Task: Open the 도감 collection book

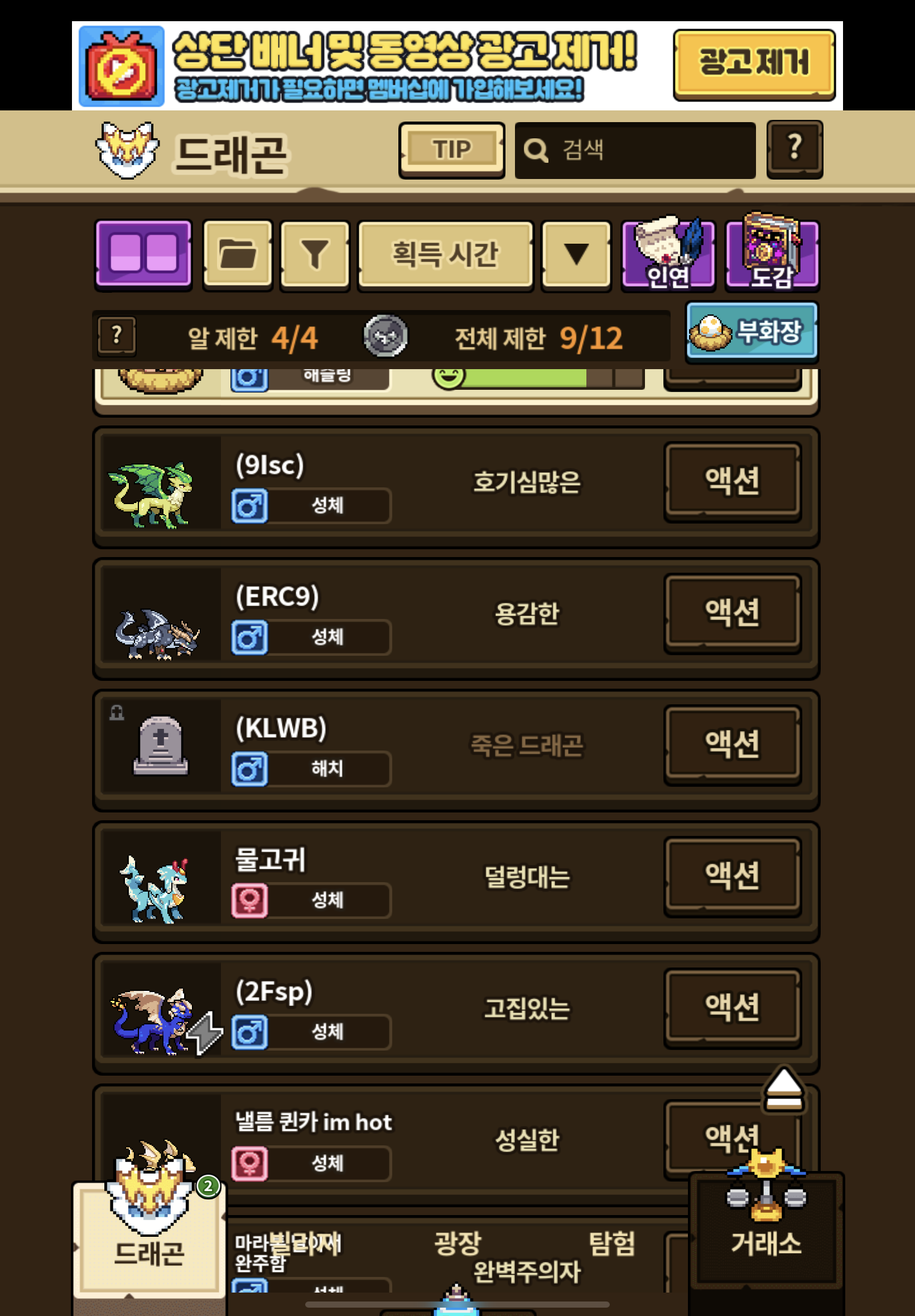Action: click(772, 254)
